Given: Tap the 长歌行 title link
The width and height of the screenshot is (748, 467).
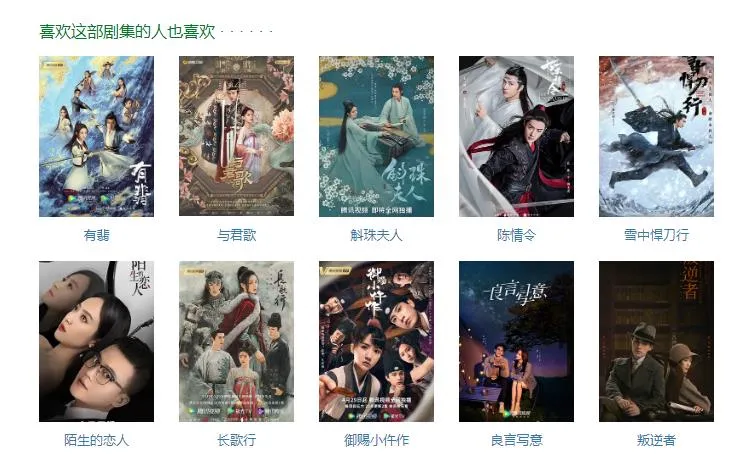Looking at the screenshot, I should 236,440.
